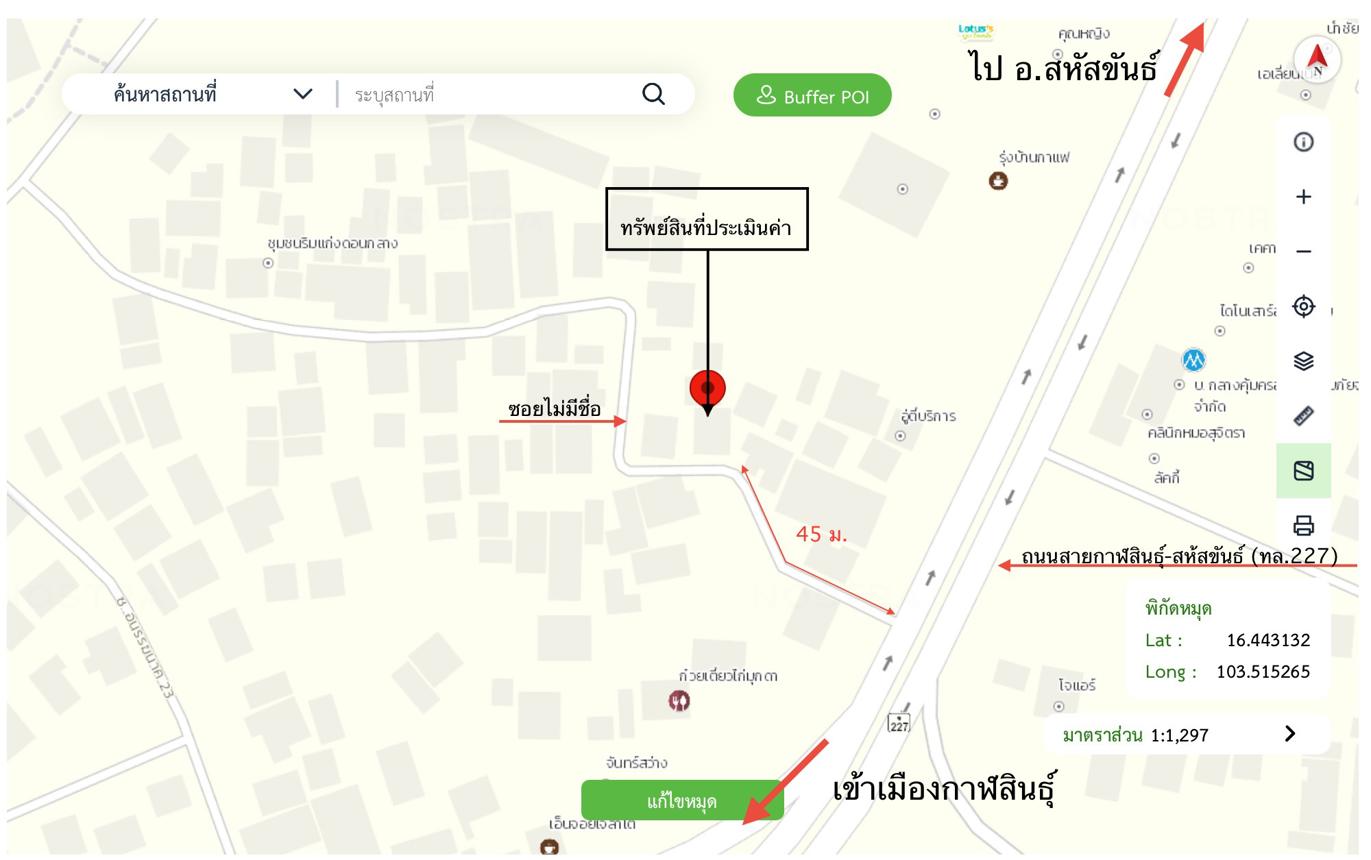Tap the ระบุสถานที่ place input field
Viewport: 1371px width, 860px height.
click(x=490, y=95)
